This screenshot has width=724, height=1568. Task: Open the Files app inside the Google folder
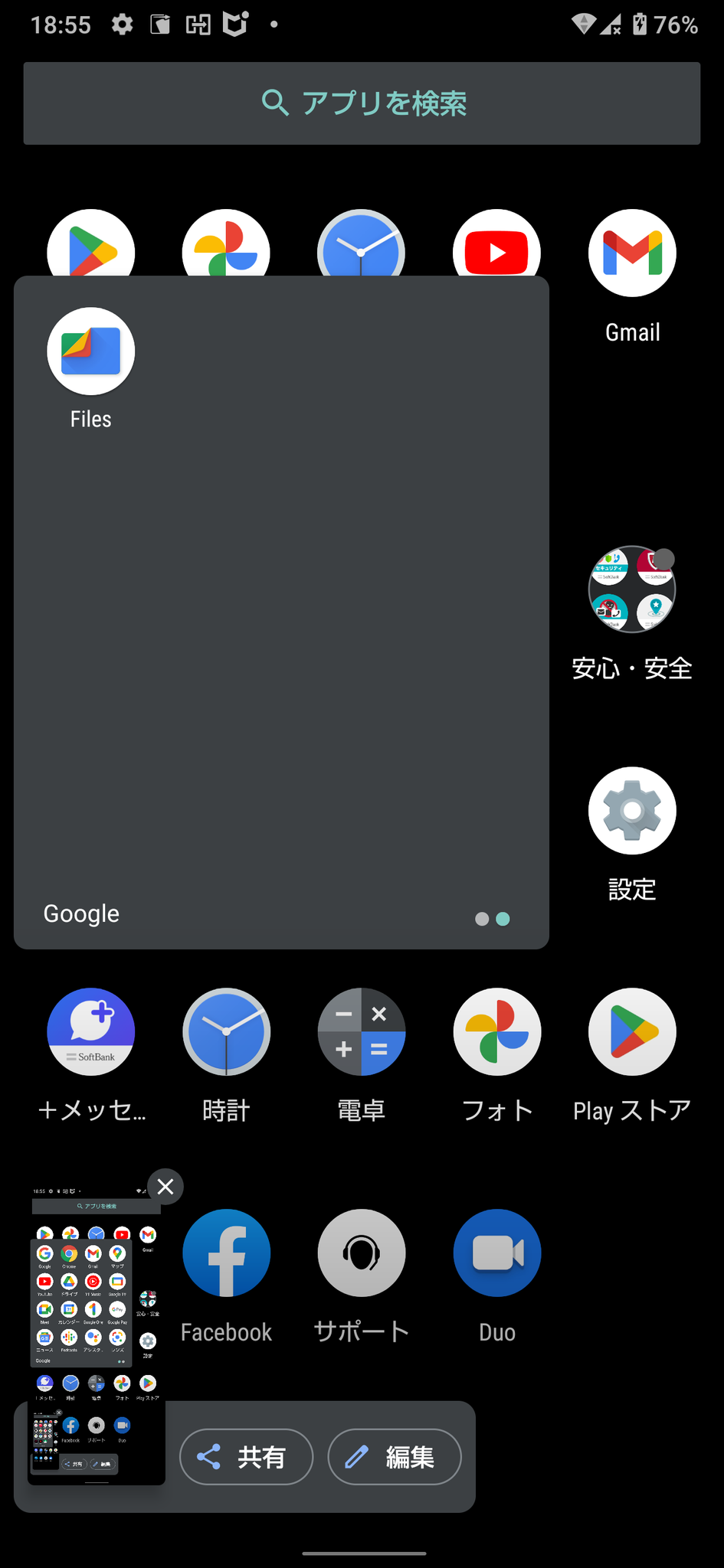click(90, 352)
